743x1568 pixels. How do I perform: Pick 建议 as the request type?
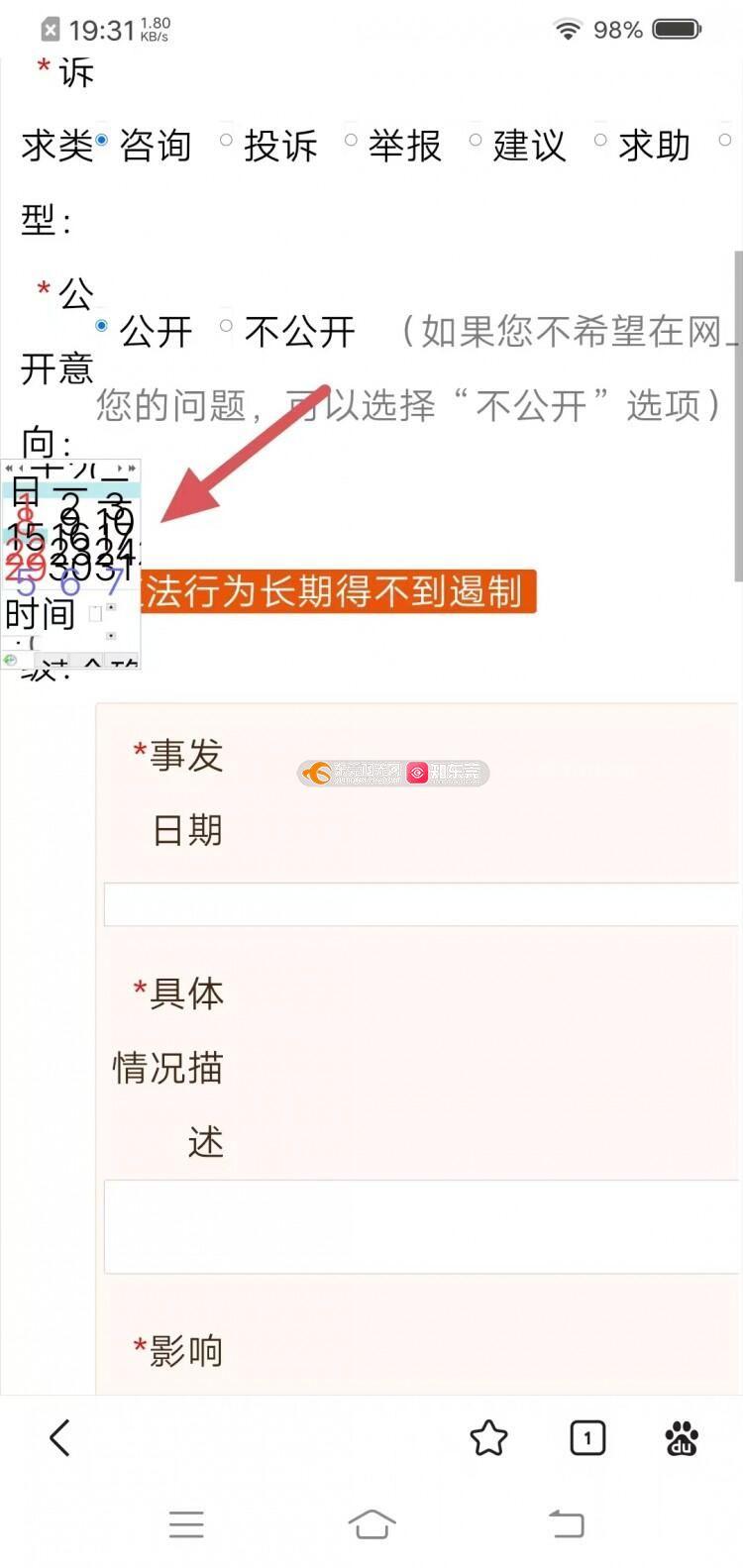(476, 141)
